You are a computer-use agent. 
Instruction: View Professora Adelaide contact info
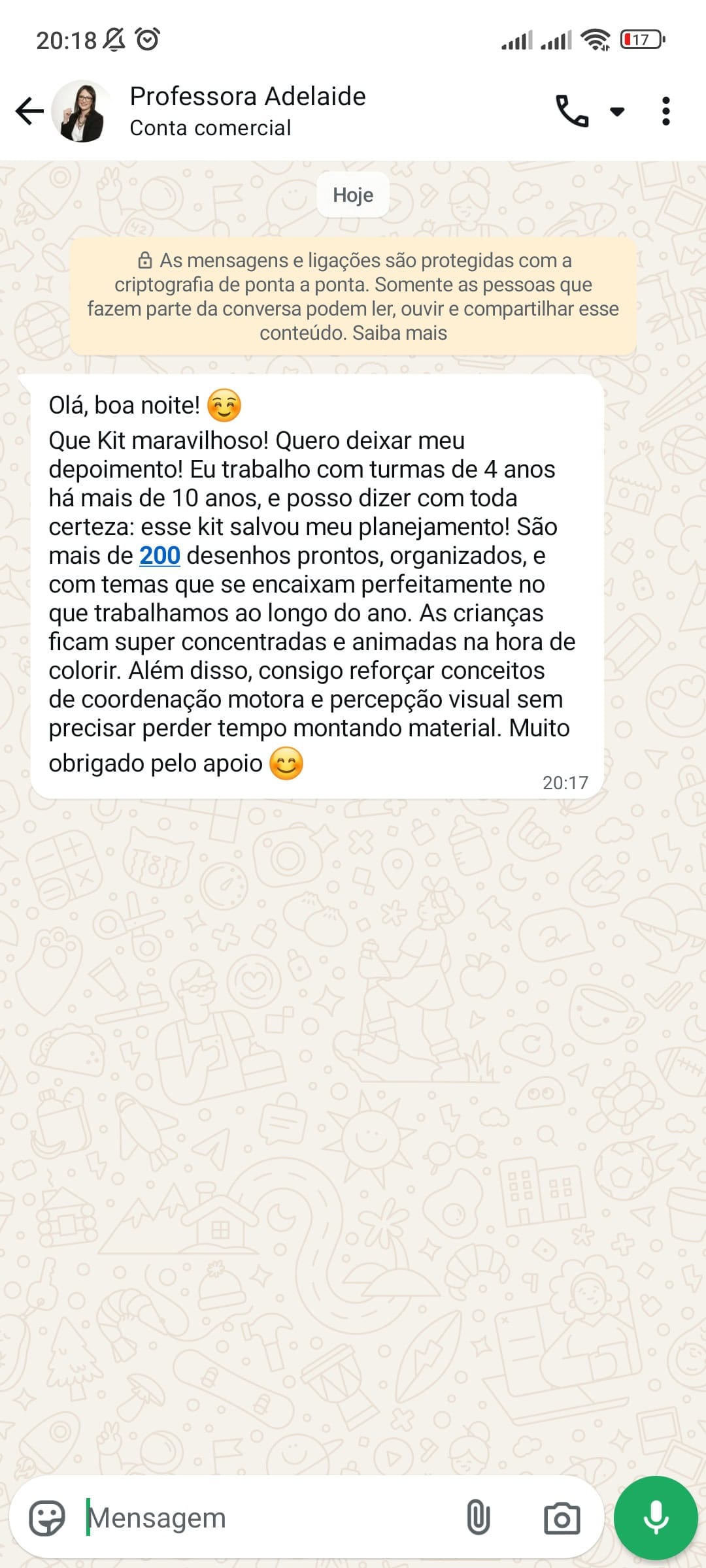coord(247,111)
